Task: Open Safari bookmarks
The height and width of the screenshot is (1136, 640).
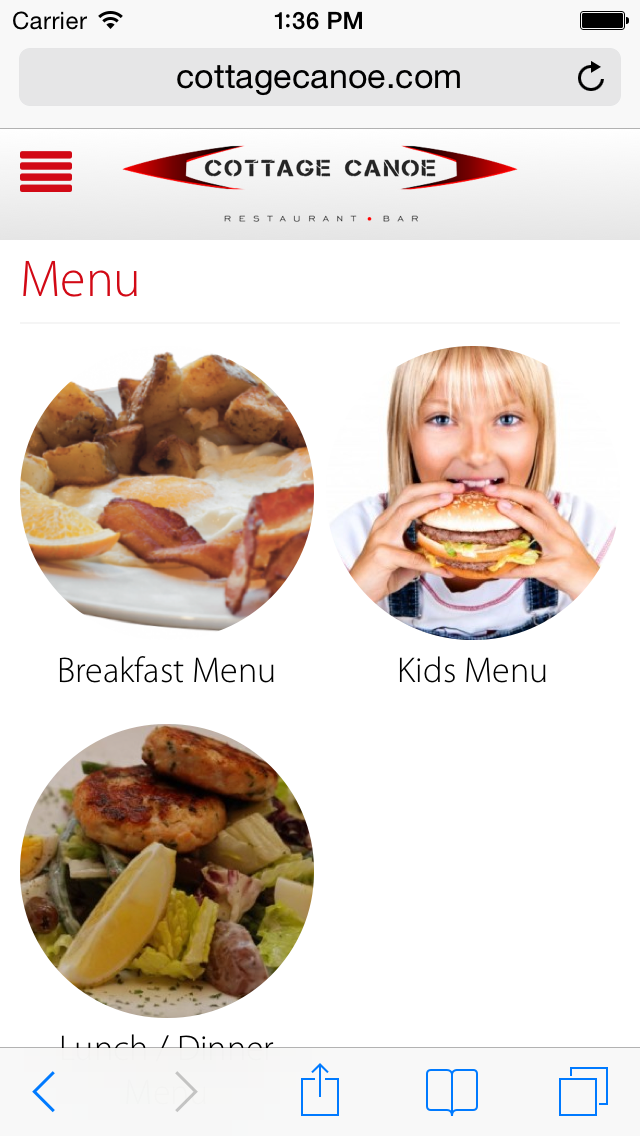Action: click(452, 1091)
